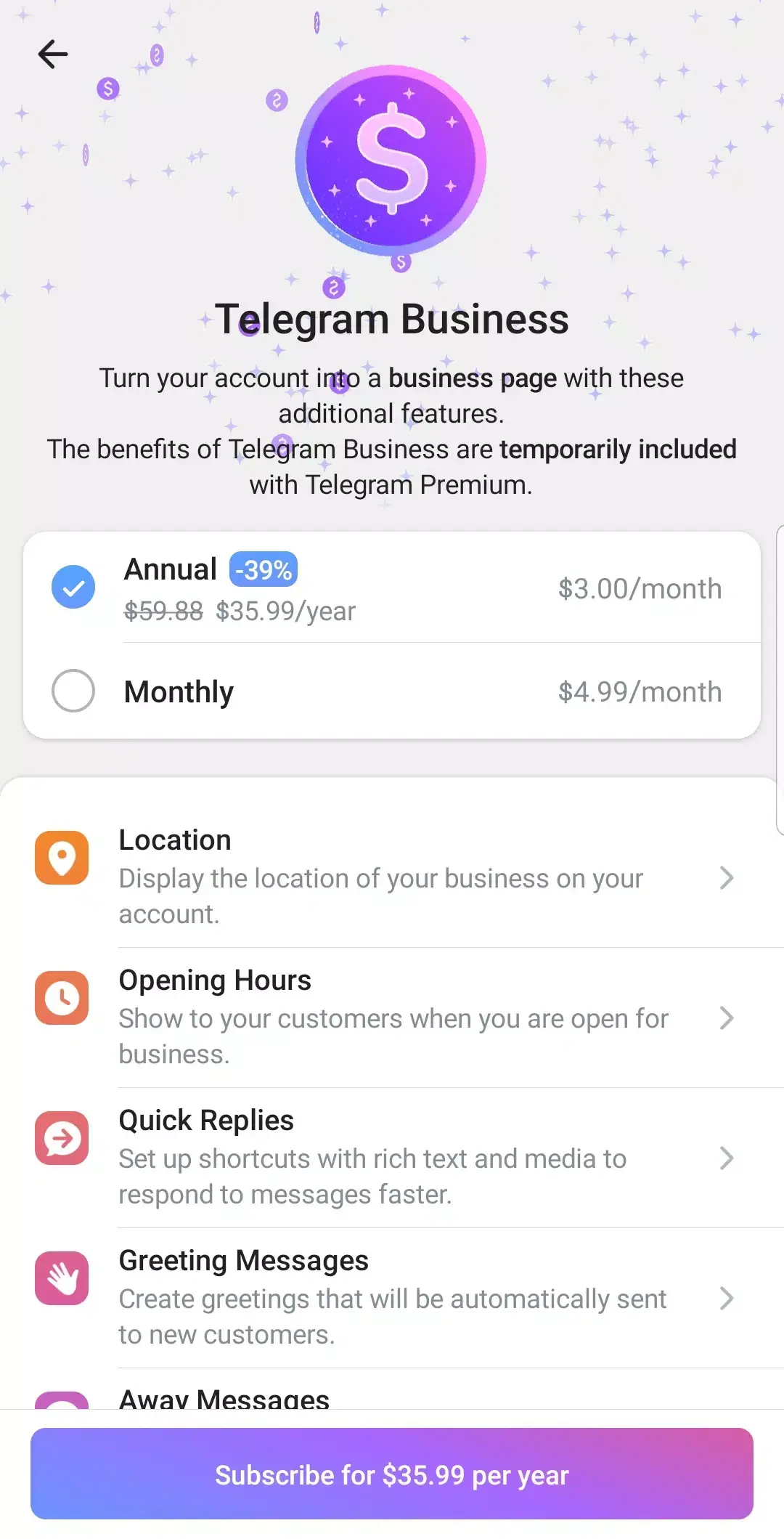
Task: Tap the -39% discount badge
Action: 263,569
